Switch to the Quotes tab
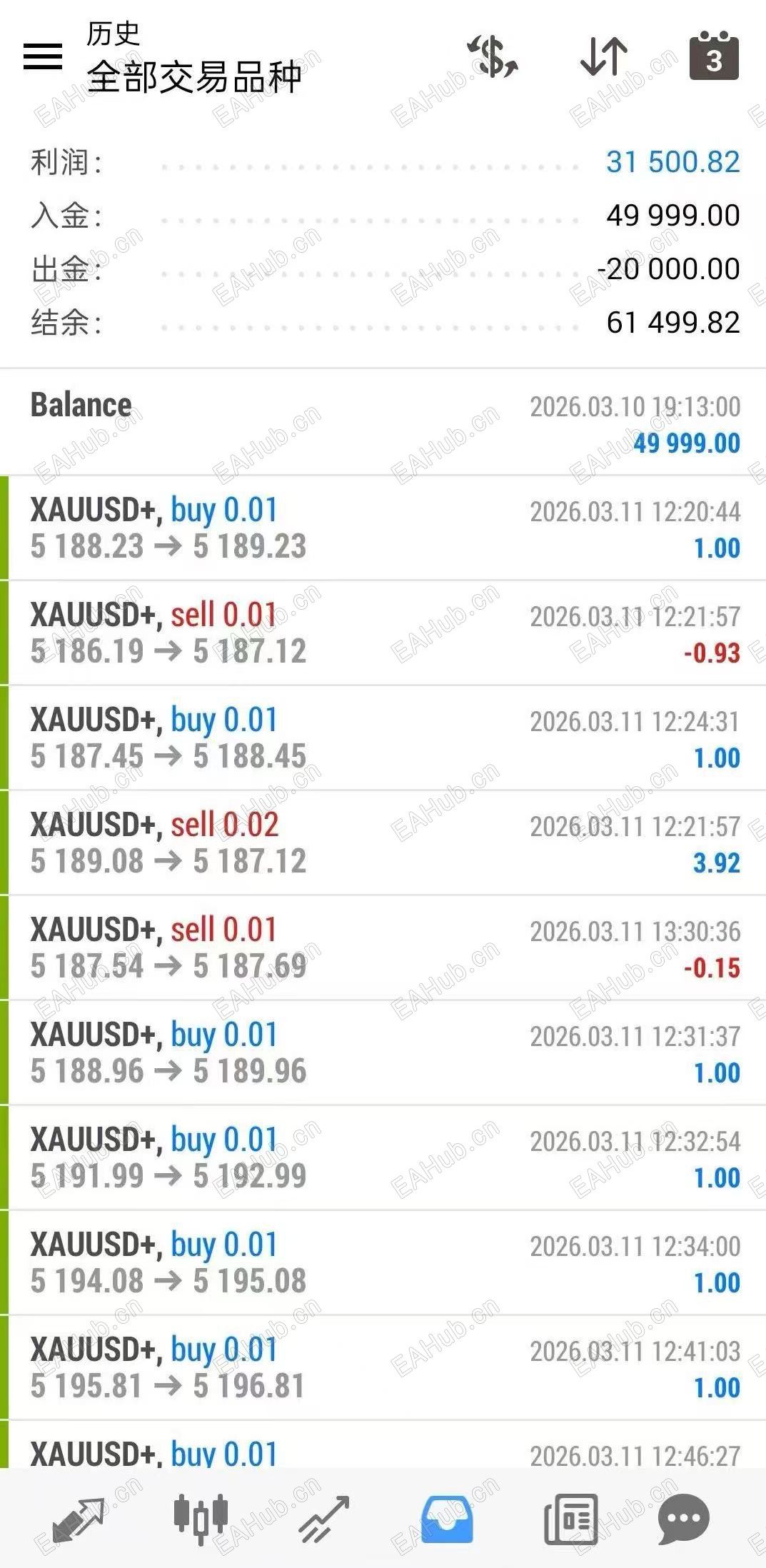The height and width of the screenshot is (1568, 766). pyautogui.click(x=78, y=1517)
